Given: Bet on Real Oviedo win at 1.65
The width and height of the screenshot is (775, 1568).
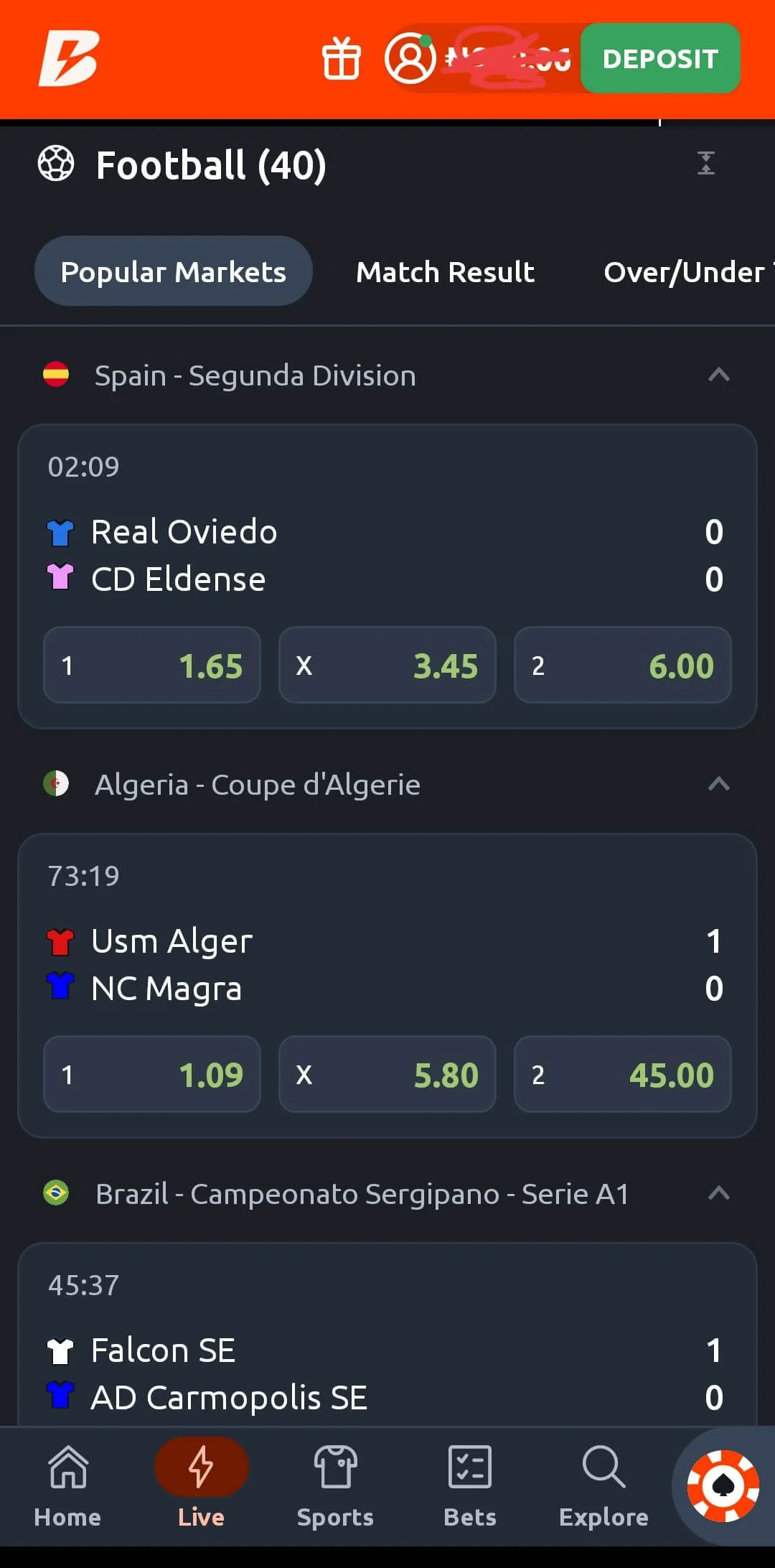Looking at the screenshot, I should coord(152,665).
